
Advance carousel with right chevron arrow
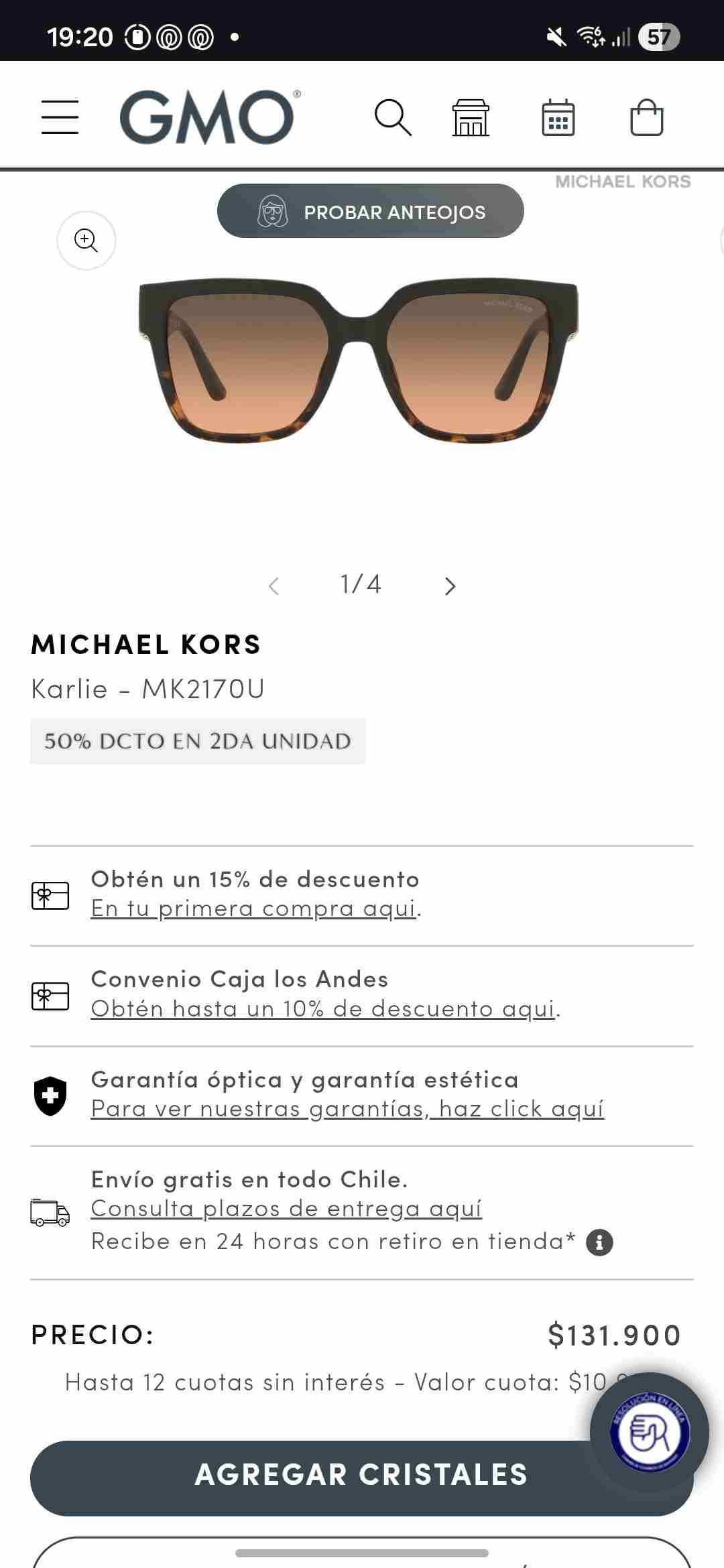click(450, 585)
